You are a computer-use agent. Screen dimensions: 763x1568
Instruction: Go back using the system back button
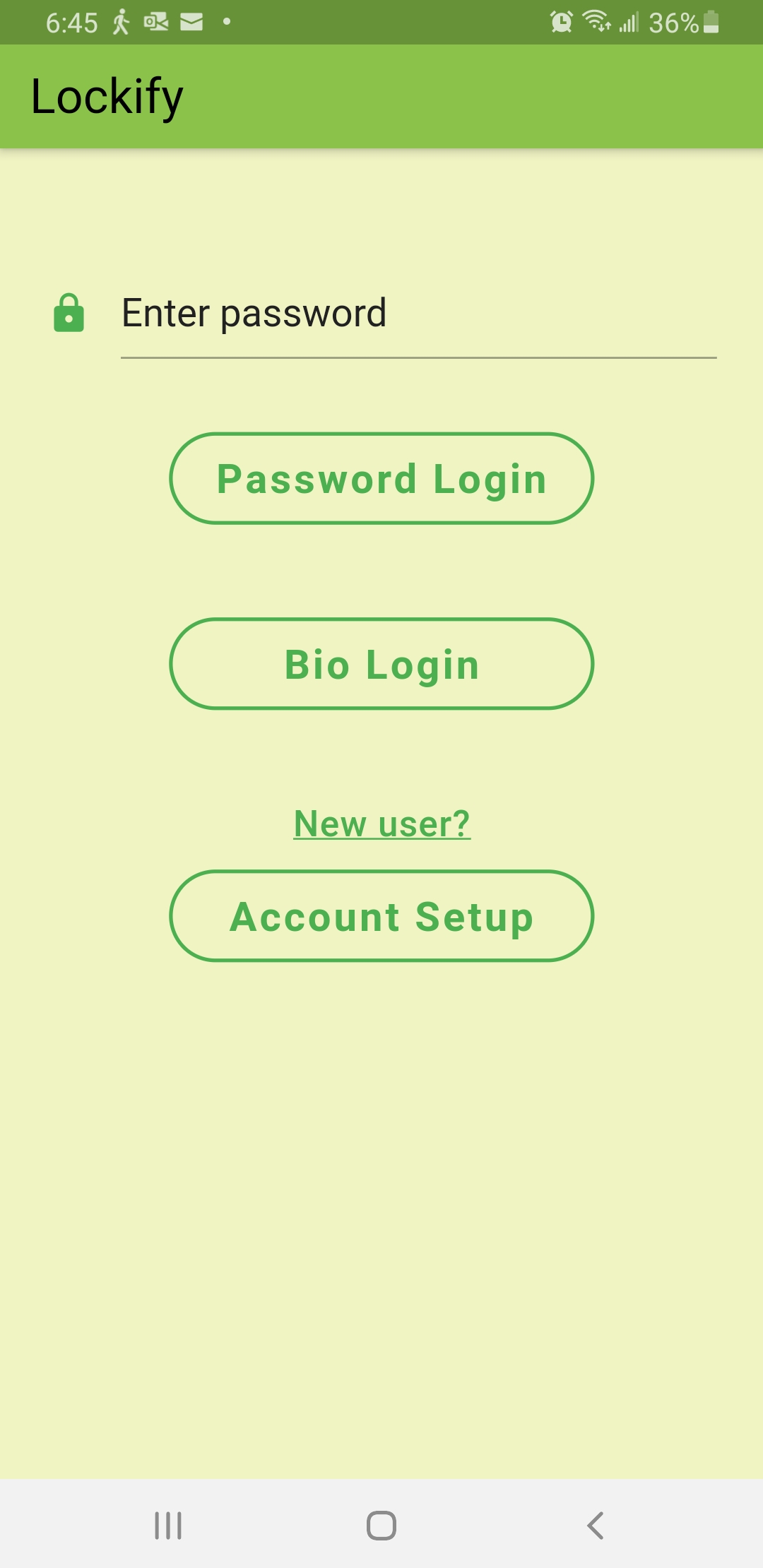[x=596, y=1526]
